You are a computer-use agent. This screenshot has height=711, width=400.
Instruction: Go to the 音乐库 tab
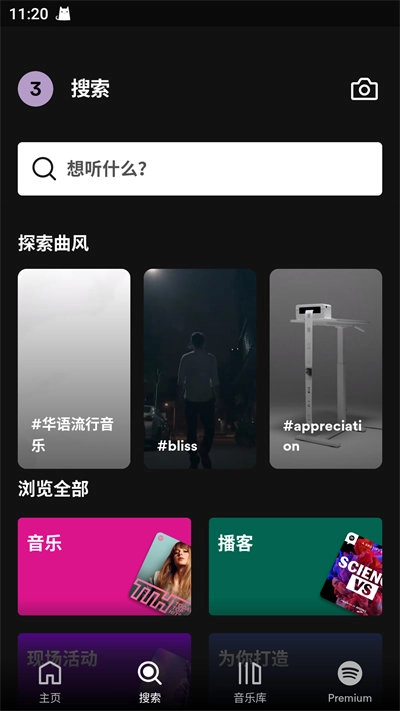[250, 682]
